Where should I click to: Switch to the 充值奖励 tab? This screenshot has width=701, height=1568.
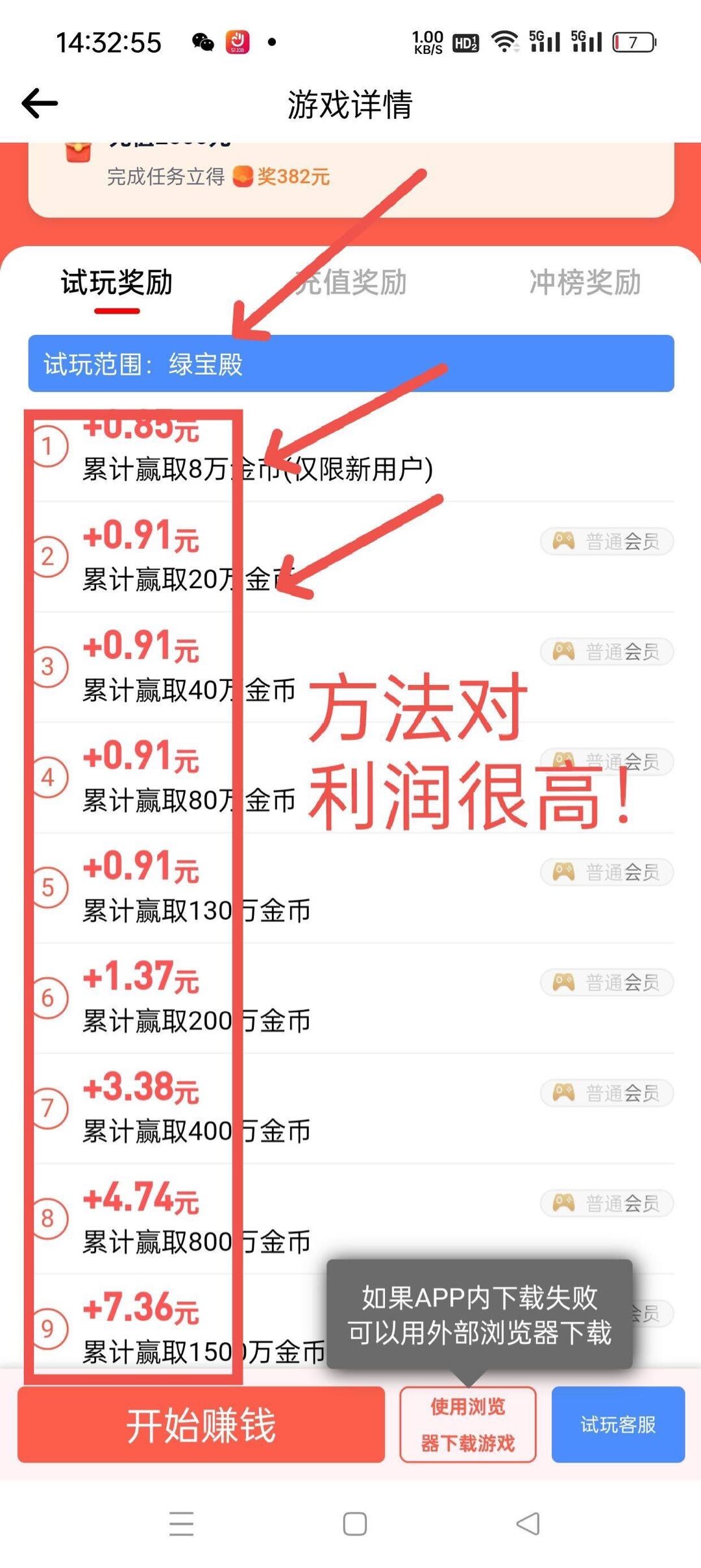coord(350,284)
